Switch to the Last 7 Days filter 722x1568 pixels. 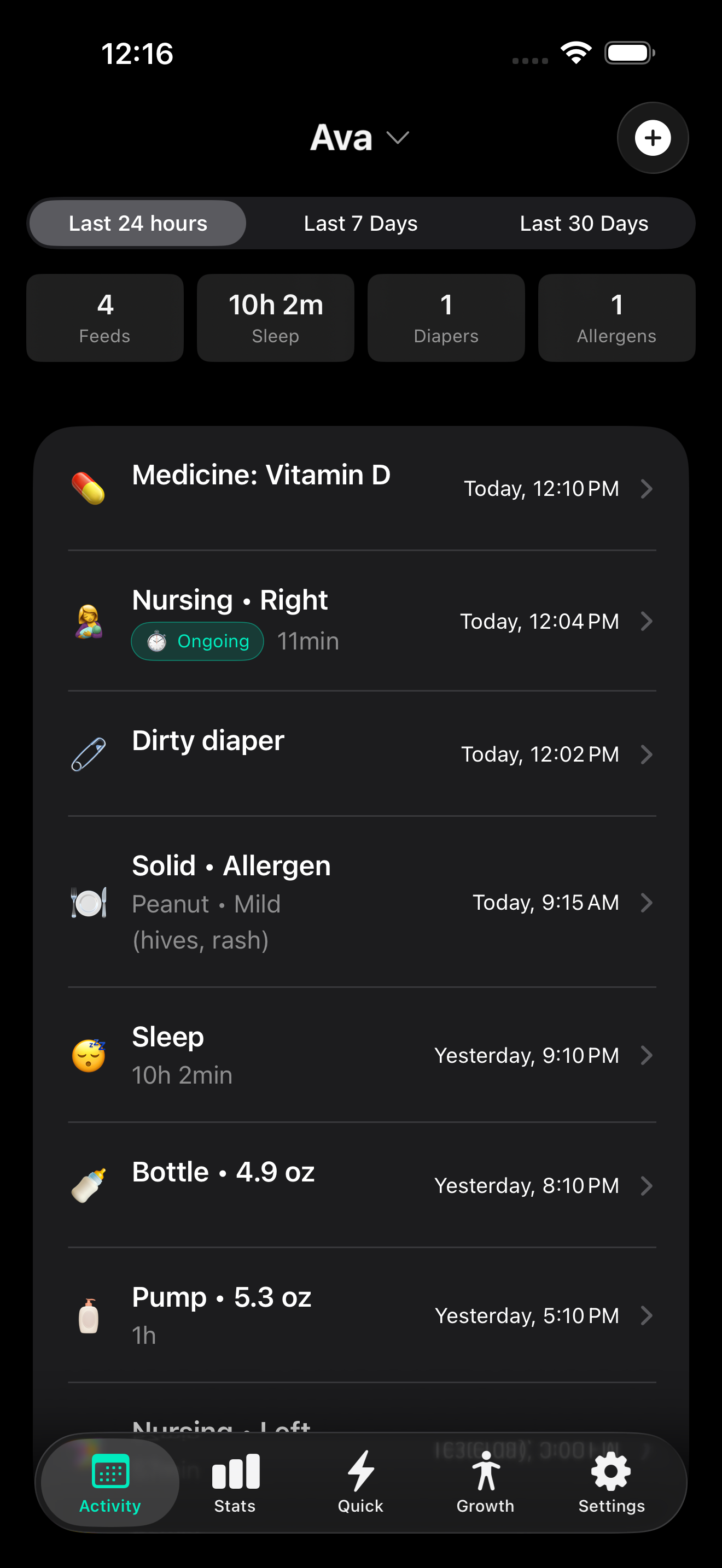point(360,224)
